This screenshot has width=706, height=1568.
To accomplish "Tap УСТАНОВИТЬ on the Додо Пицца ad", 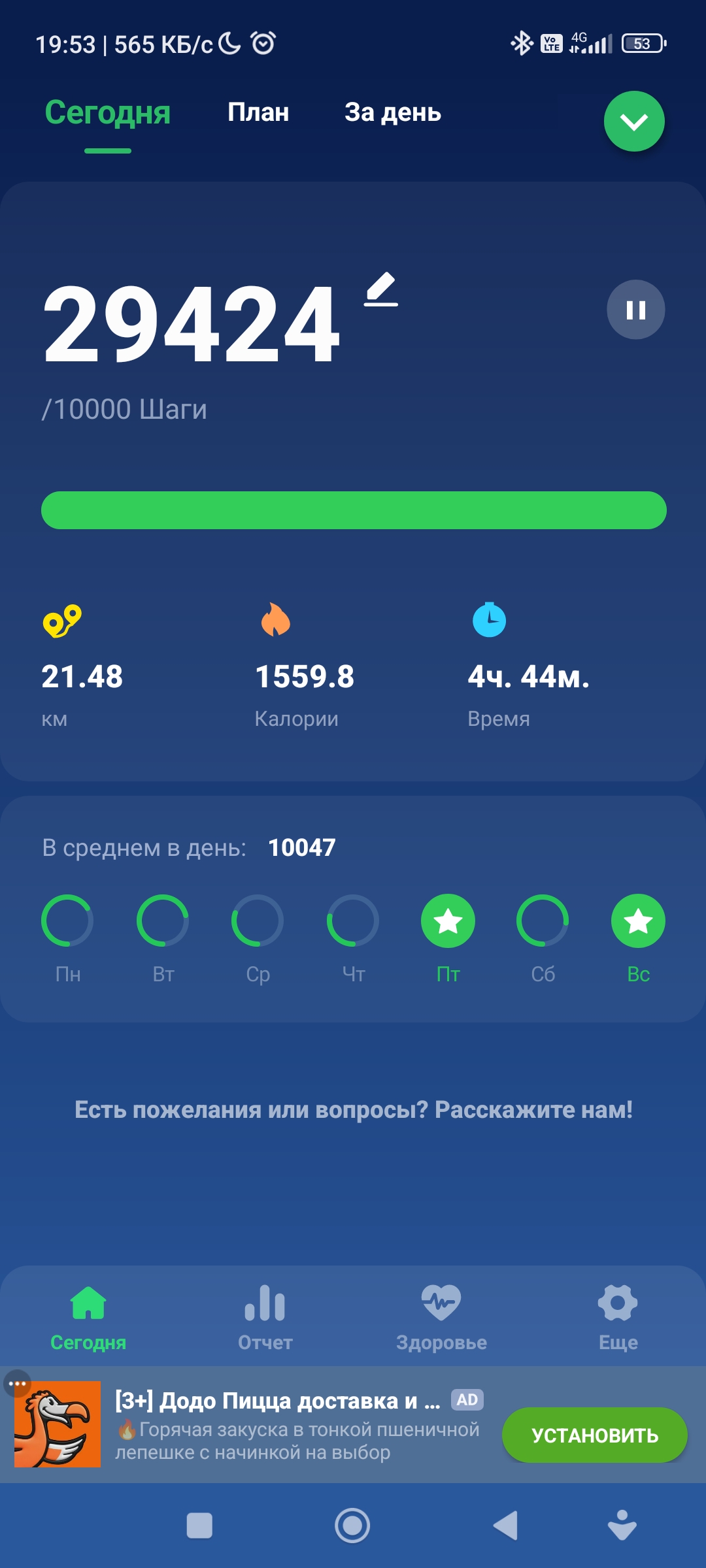I will 594,1435.
